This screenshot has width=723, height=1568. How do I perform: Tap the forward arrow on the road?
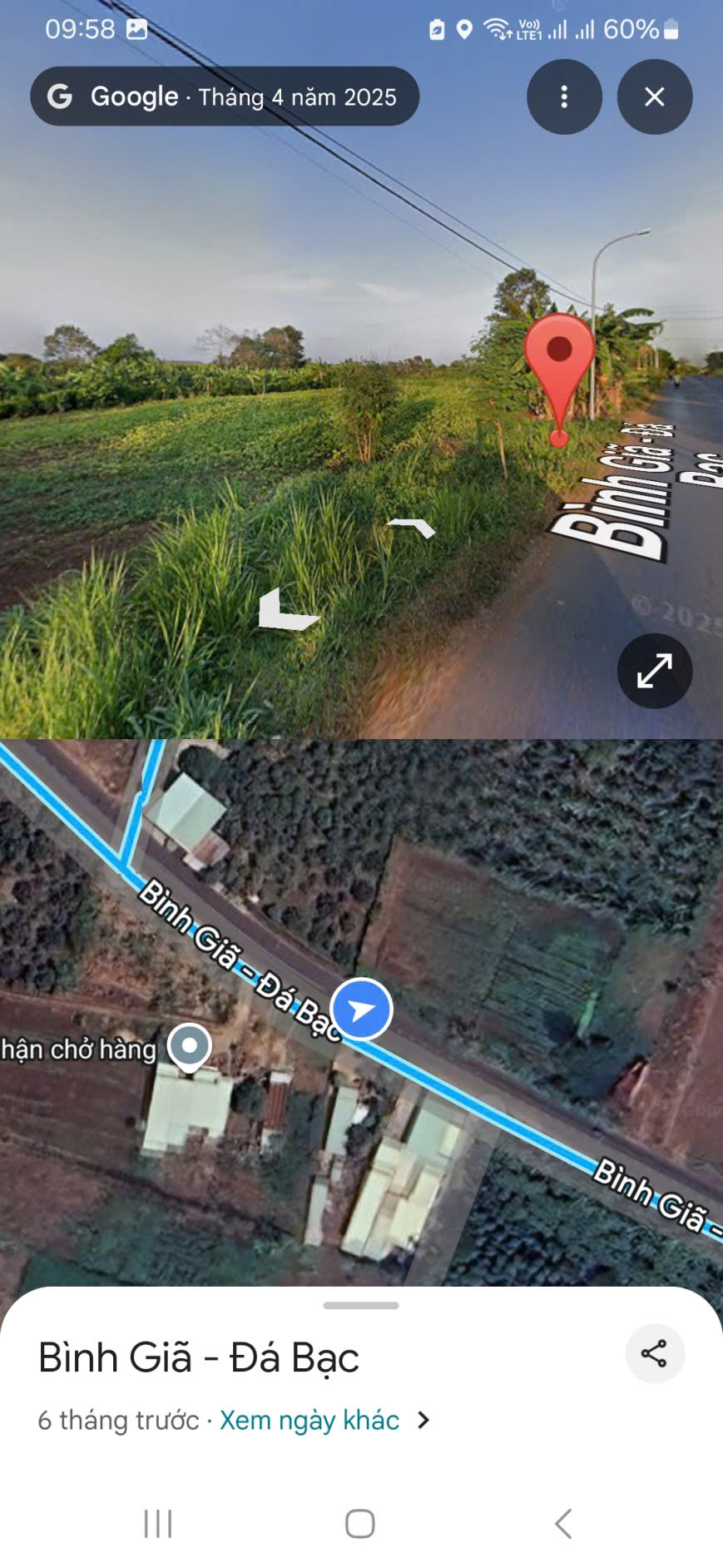pos(413,527)
